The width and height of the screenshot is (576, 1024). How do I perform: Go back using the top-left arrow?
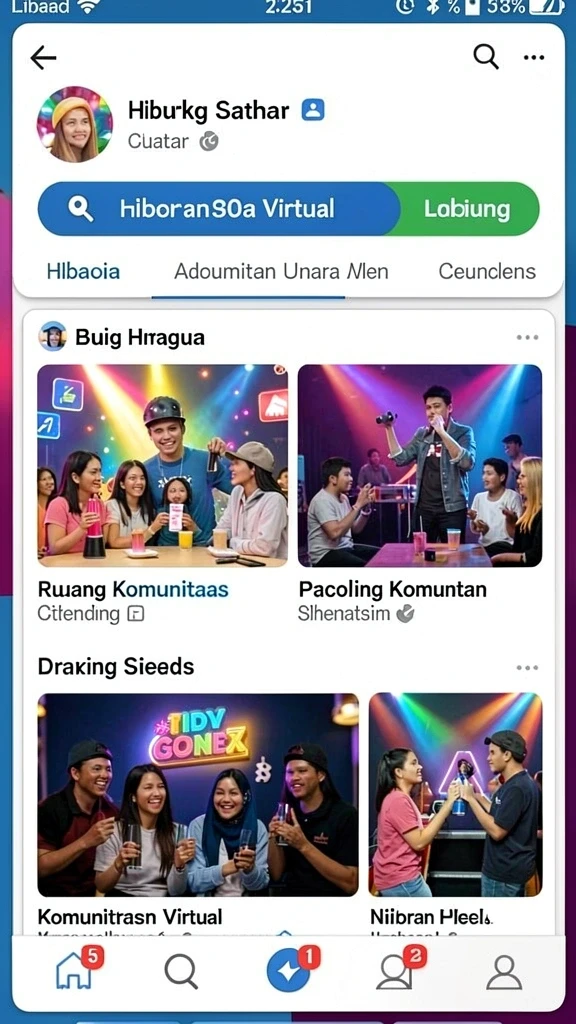point(43,58)
